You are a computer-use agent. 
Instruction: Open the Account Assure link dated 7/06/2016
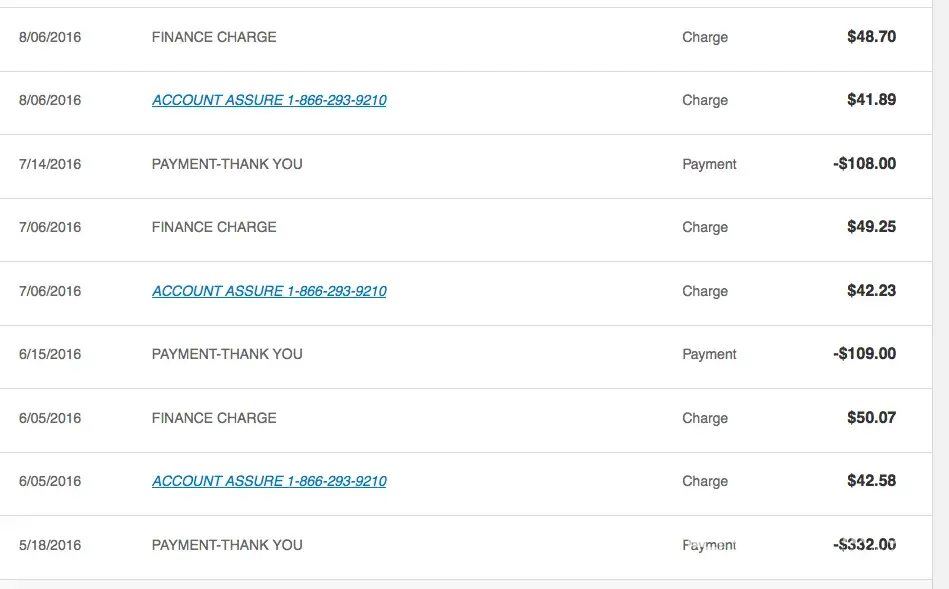(269, 291)
